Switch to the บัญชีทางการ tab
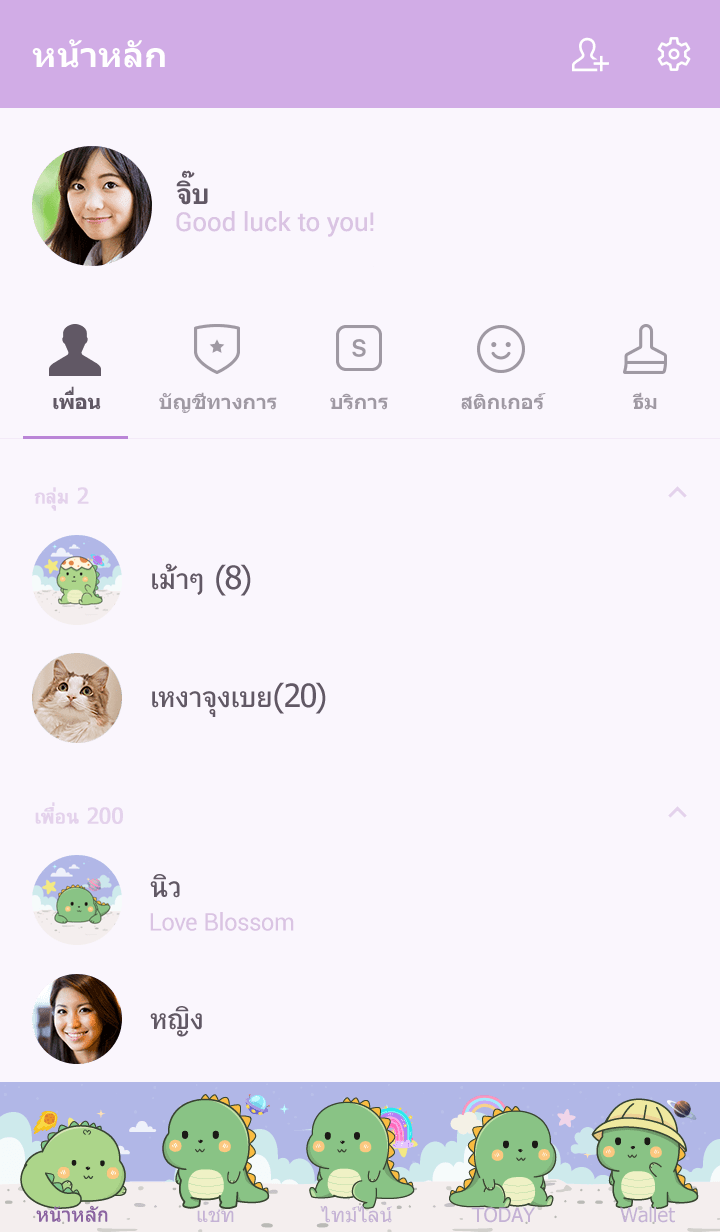The width and height of the screenshot is (720, 1232). (x=217, y=370)
